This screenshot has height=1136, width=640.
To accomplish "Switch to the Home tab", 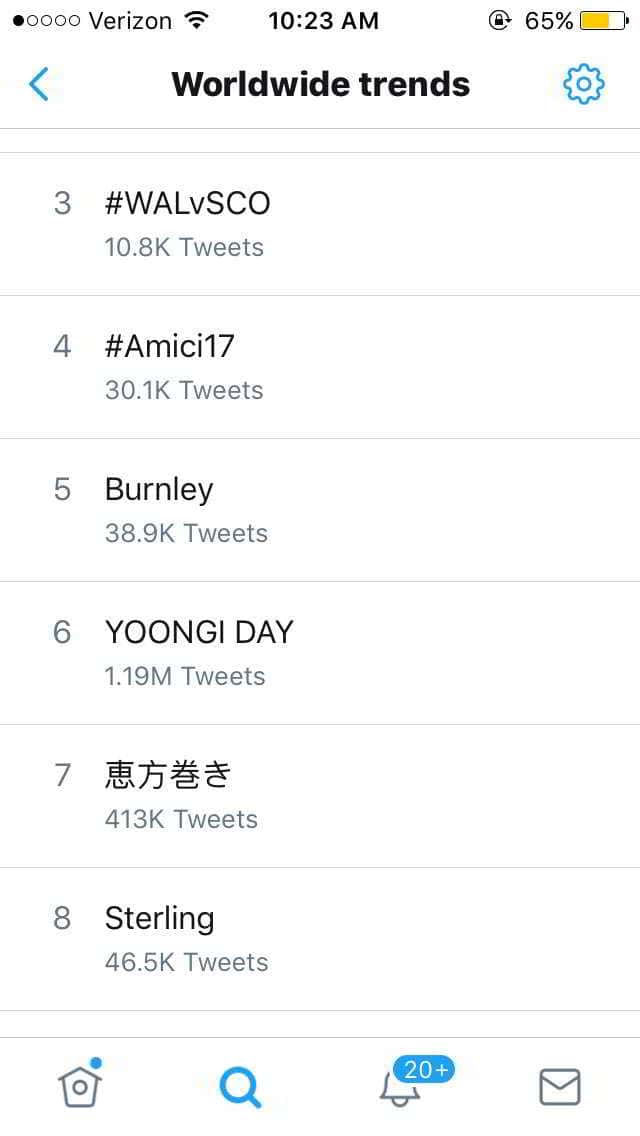I will pyautogui.click(x=80, y=1086).
